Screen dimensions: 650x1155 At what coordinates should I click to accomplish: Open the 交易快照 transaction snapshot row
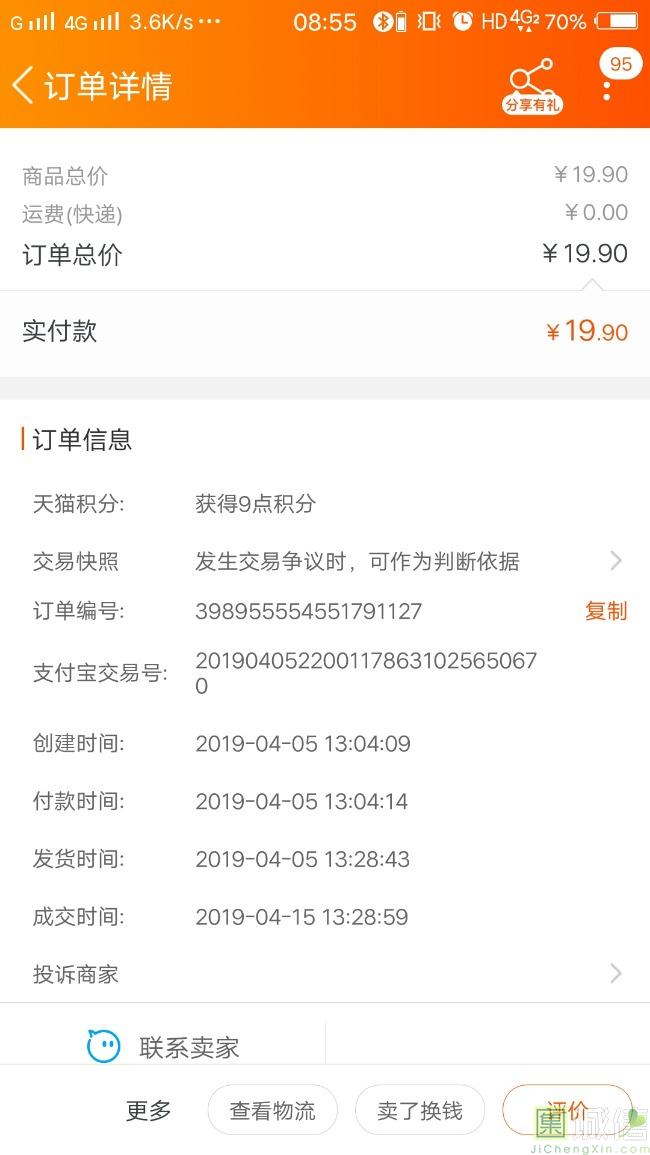coord(325,561)
